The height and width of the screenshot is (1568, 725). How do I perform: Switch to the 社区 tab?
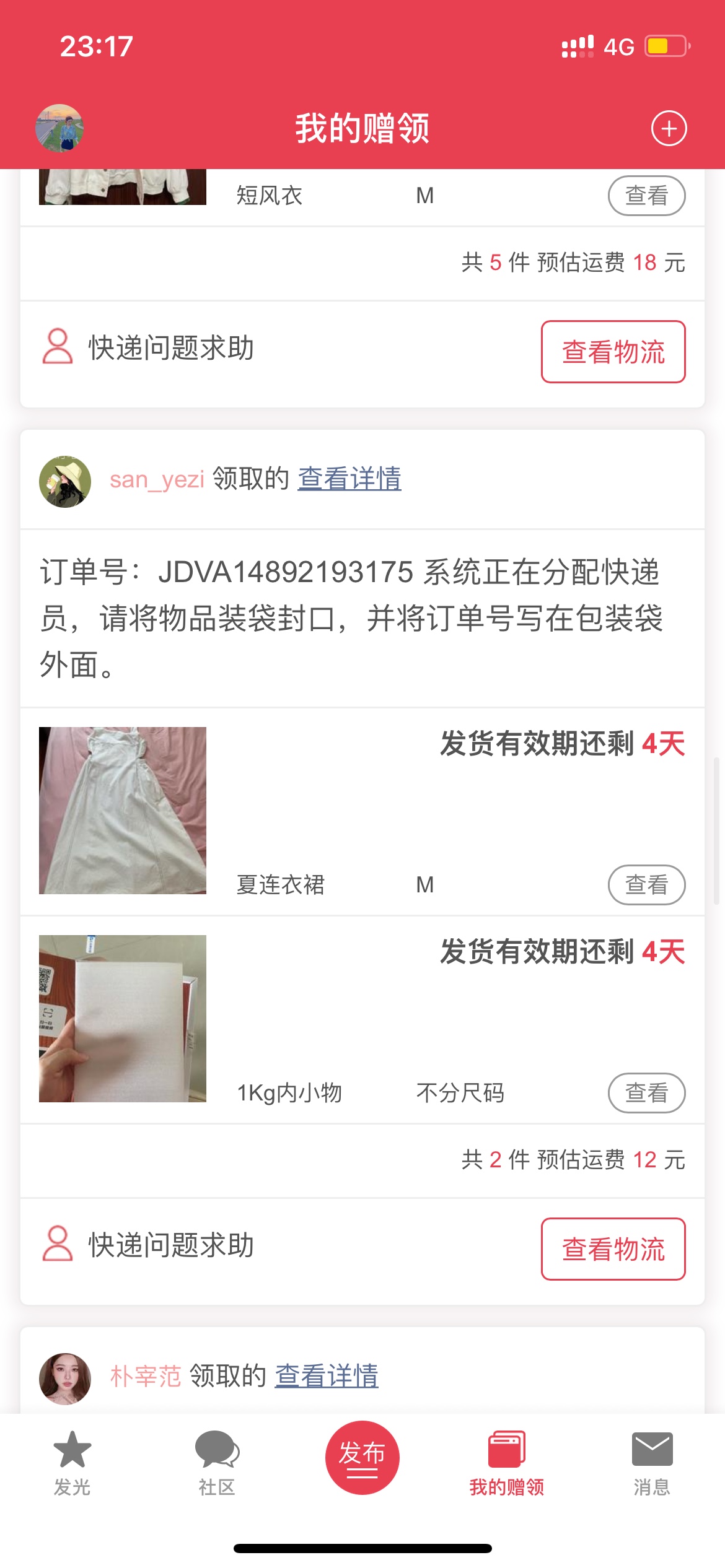217,1460
